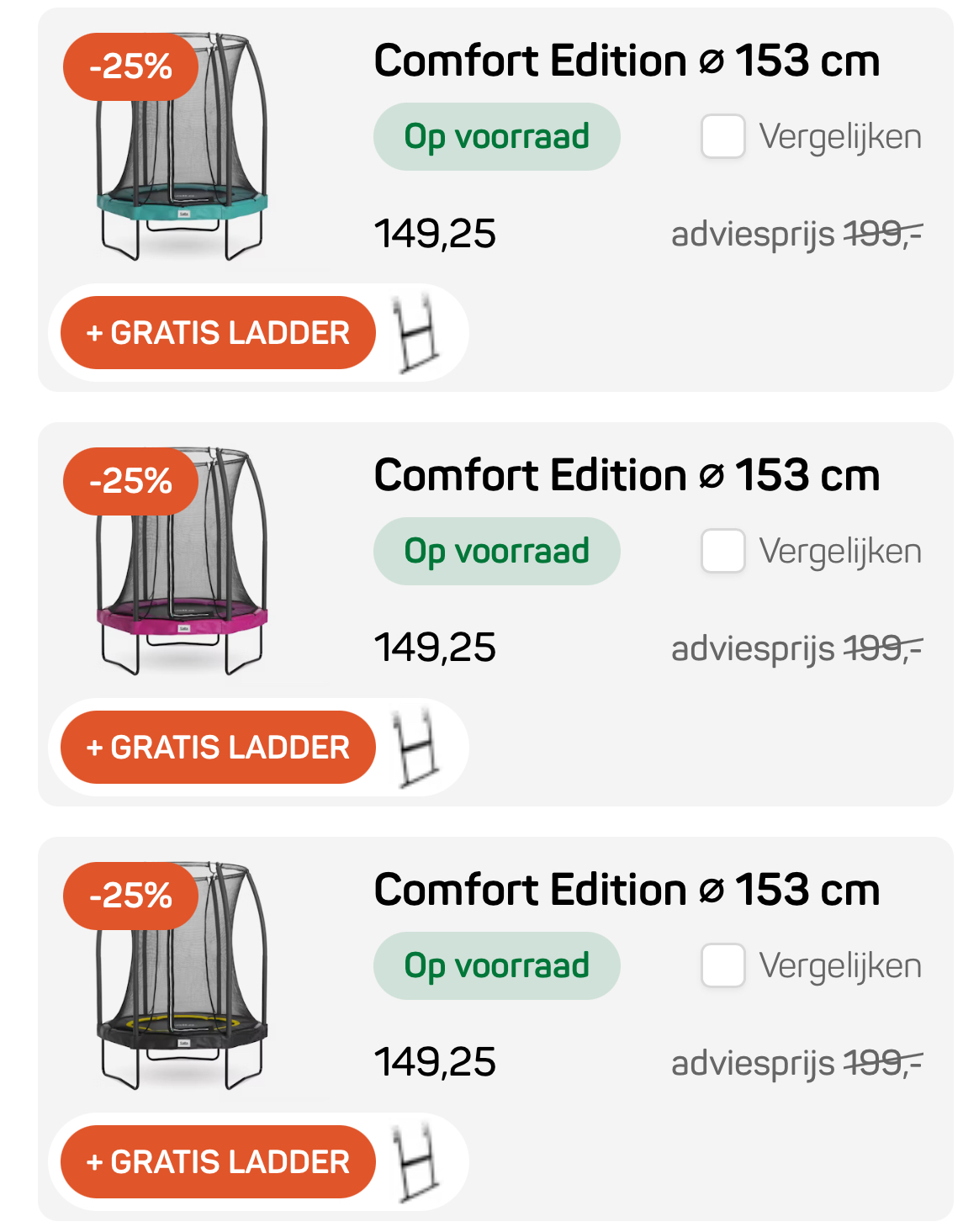Viewport: 963px width, 1232px height.
Task: Open the pink Comfort Edition trampoline card
Action: pyautogui.click(x=626, y=476)
